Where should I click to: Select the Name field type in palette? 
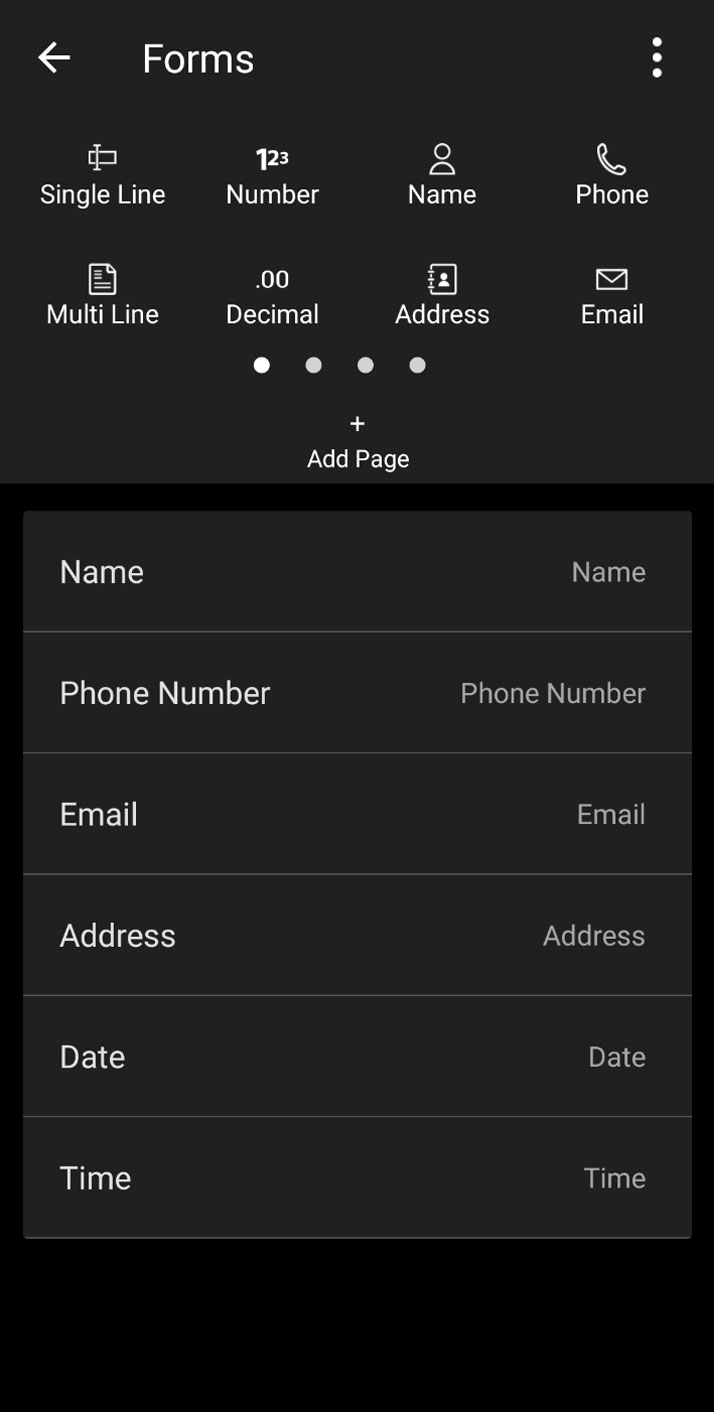point(442,176)
